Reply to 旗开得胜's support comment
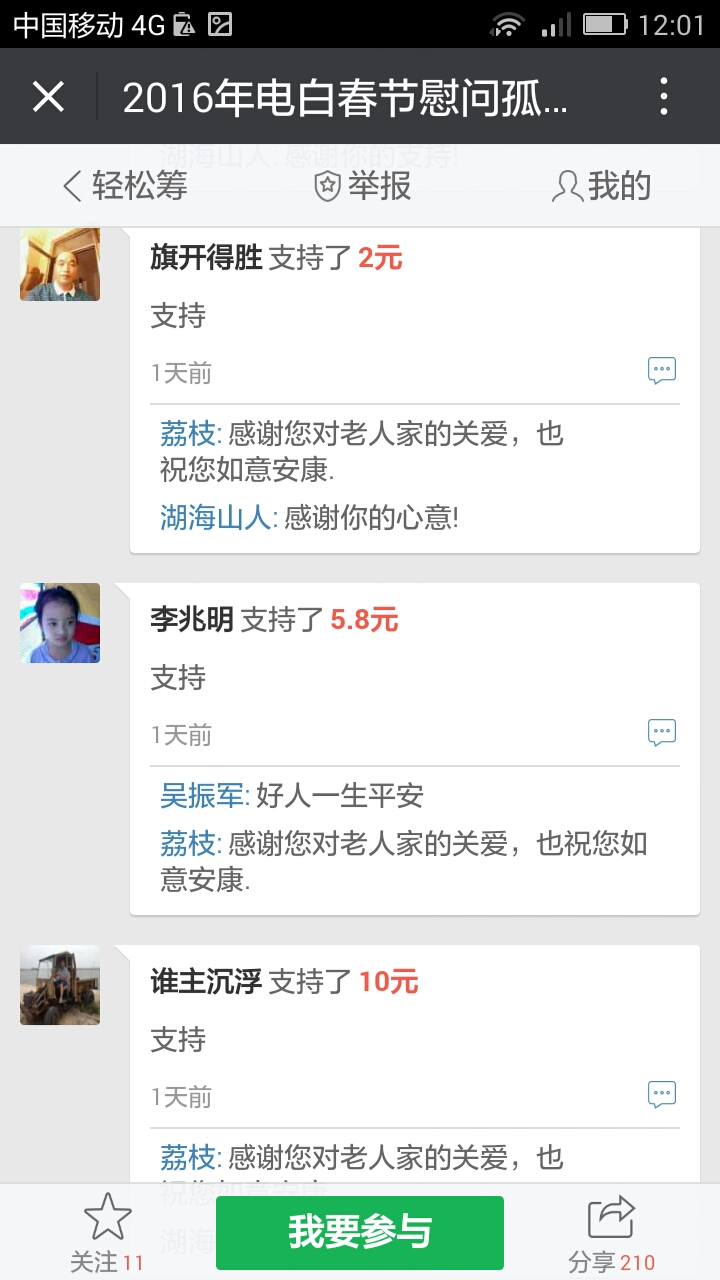Screen dimensions: 720x1280 tap(662, 371)
